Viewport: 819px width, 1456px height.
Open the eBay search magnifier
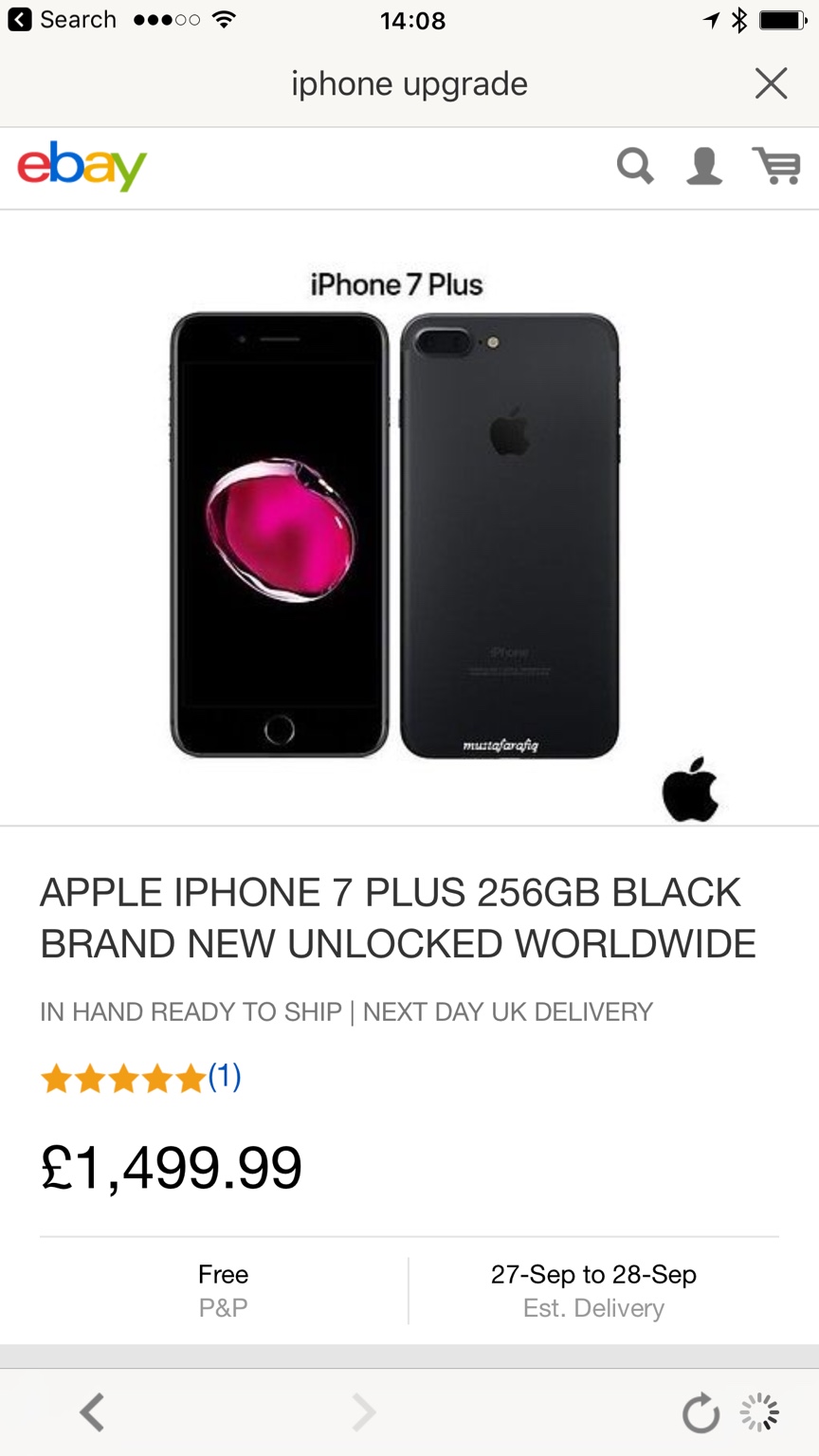(x=635, y=167)
